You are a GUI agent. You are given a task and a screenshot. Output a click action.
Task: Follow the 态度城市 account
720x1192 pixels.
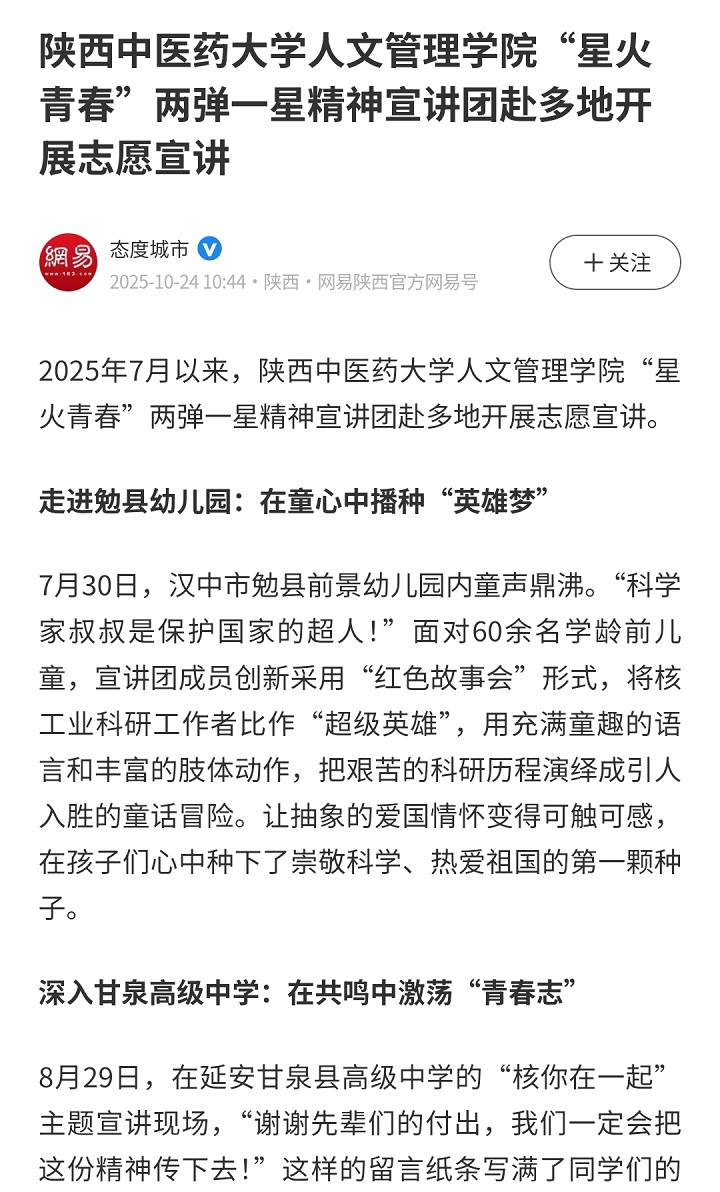pos(615,263)
